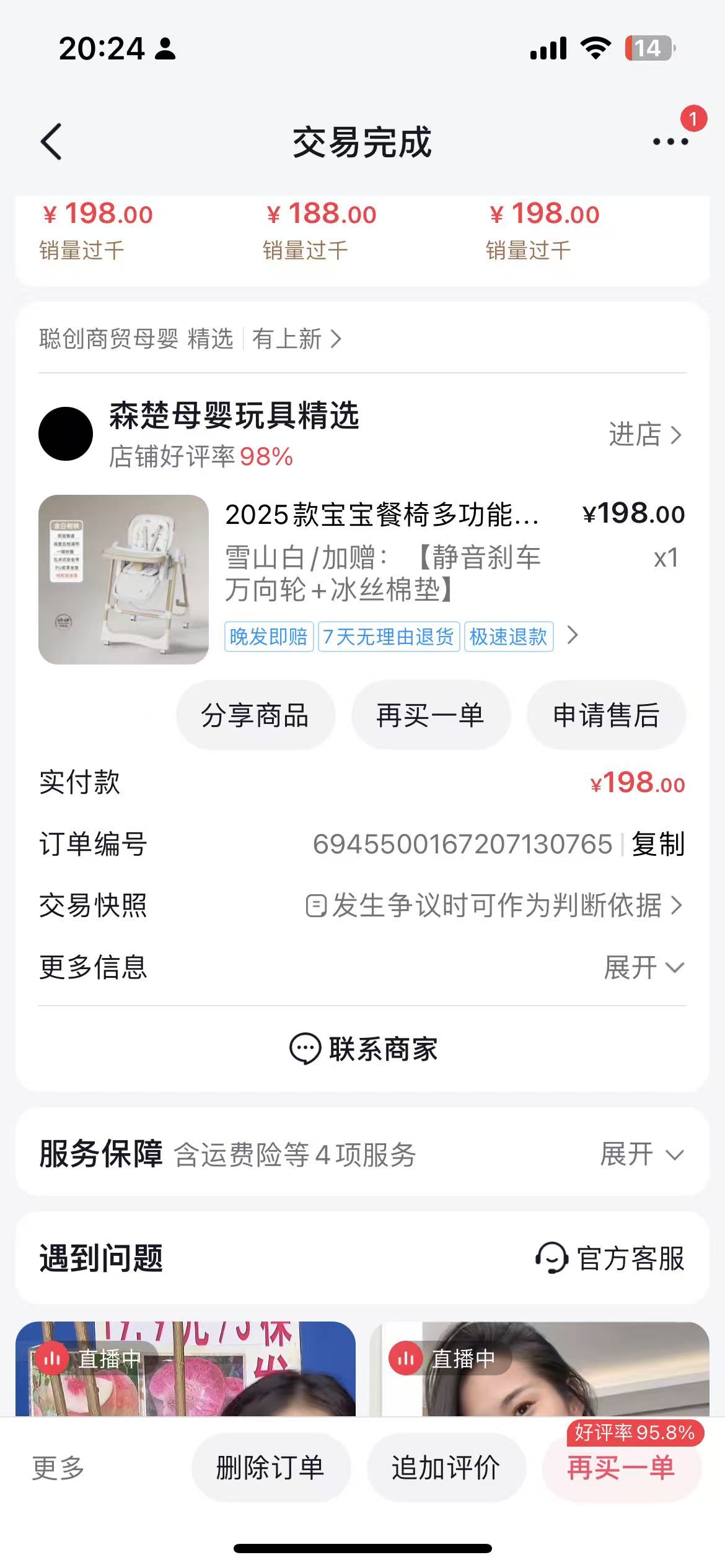
Task: Tap 分享商品 to share the item
Action: pos(255,715)
